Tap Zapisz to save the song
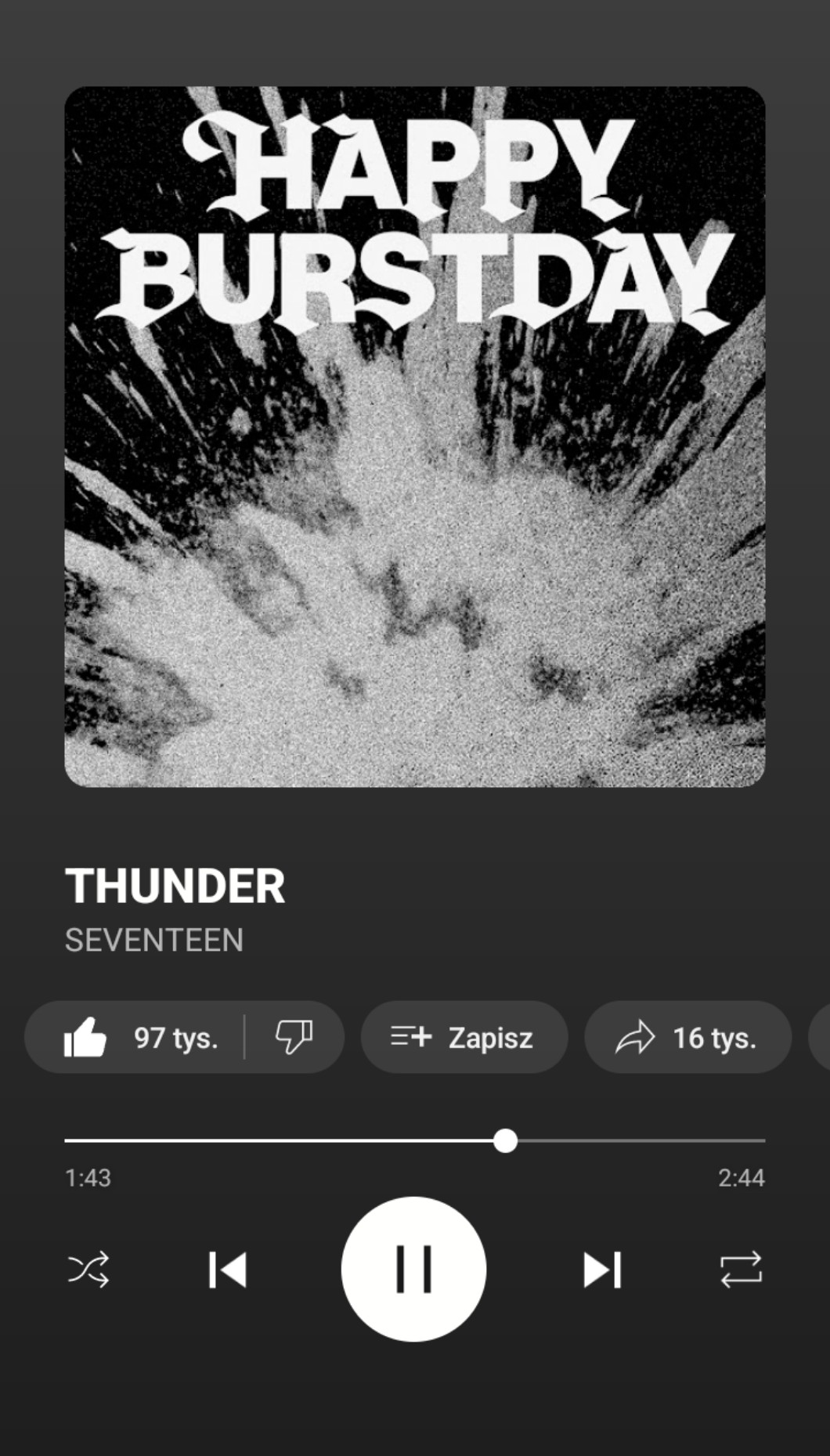Image resolution: width=830 pixels, height=1456 pixels. 464,1037
